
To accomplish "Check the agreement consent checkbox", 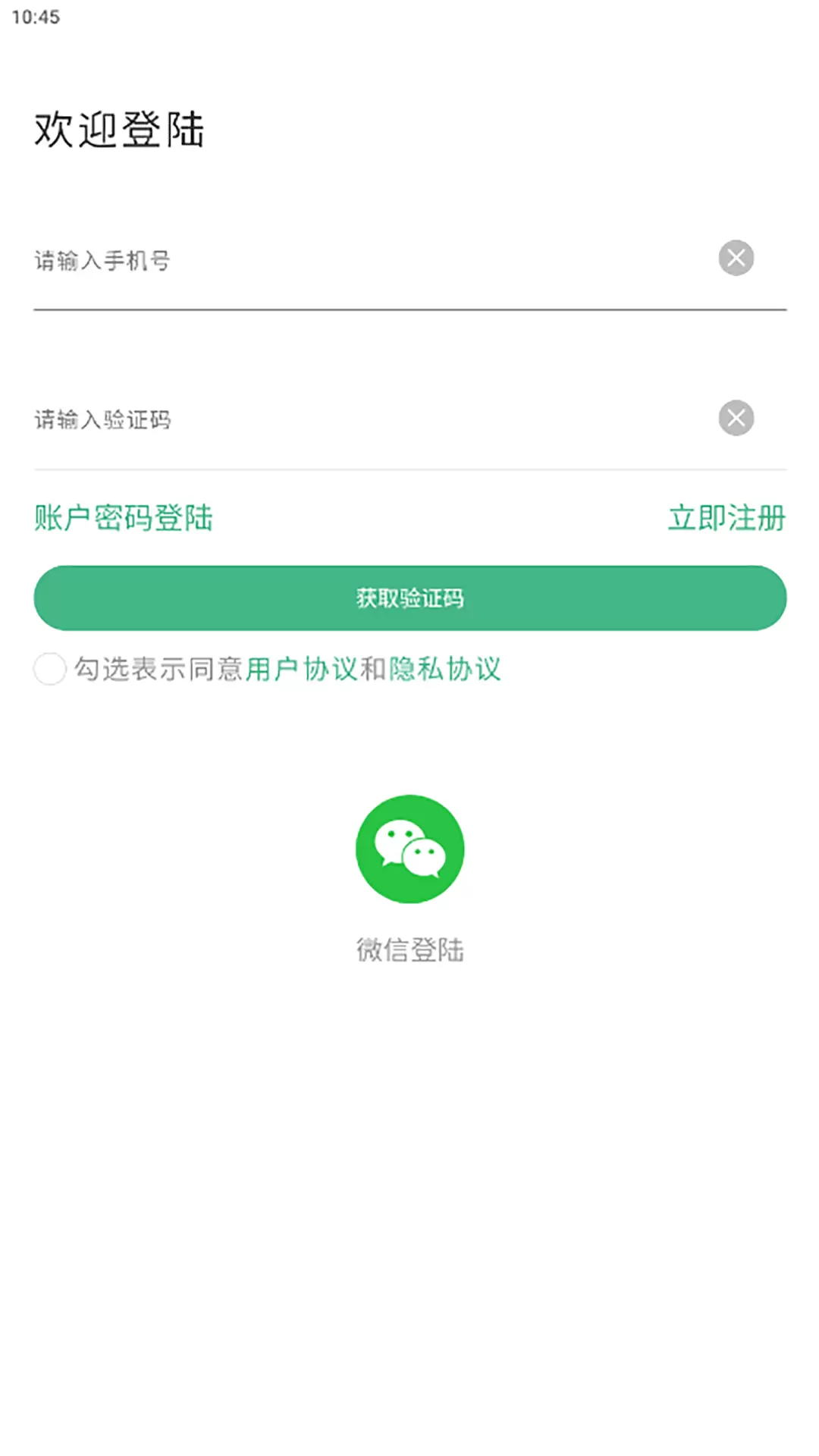I will click(x=50, y=669).
